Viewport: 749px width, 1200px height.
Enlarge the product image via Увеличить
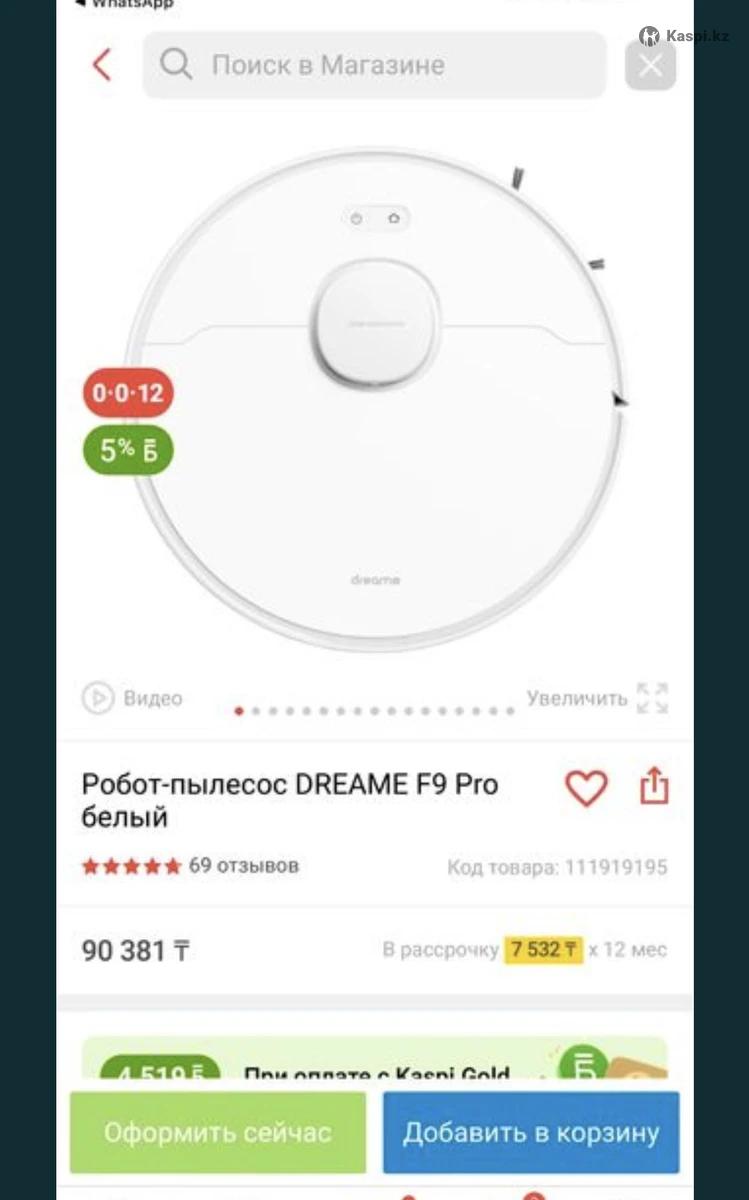click(597, 698)
